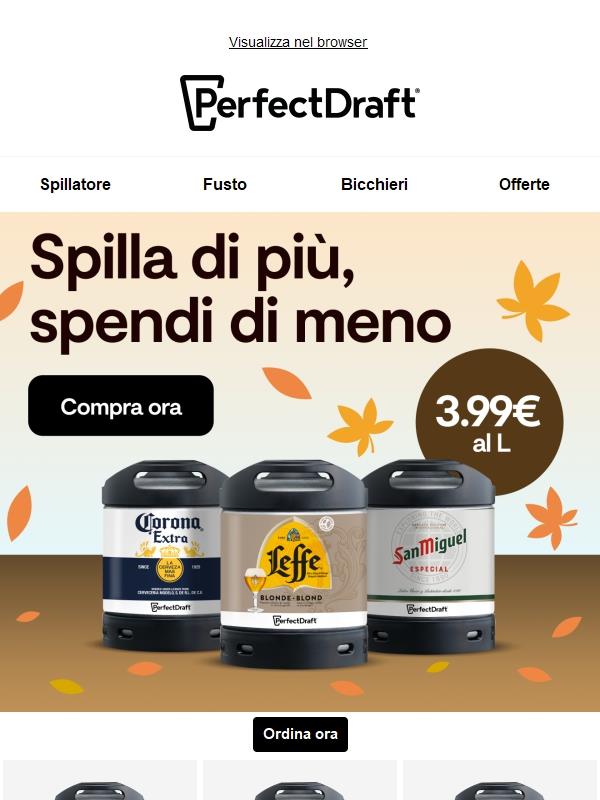Open the Visualizza nel browser link
Viewport: 600px width, 800px height.
(298, 42)
